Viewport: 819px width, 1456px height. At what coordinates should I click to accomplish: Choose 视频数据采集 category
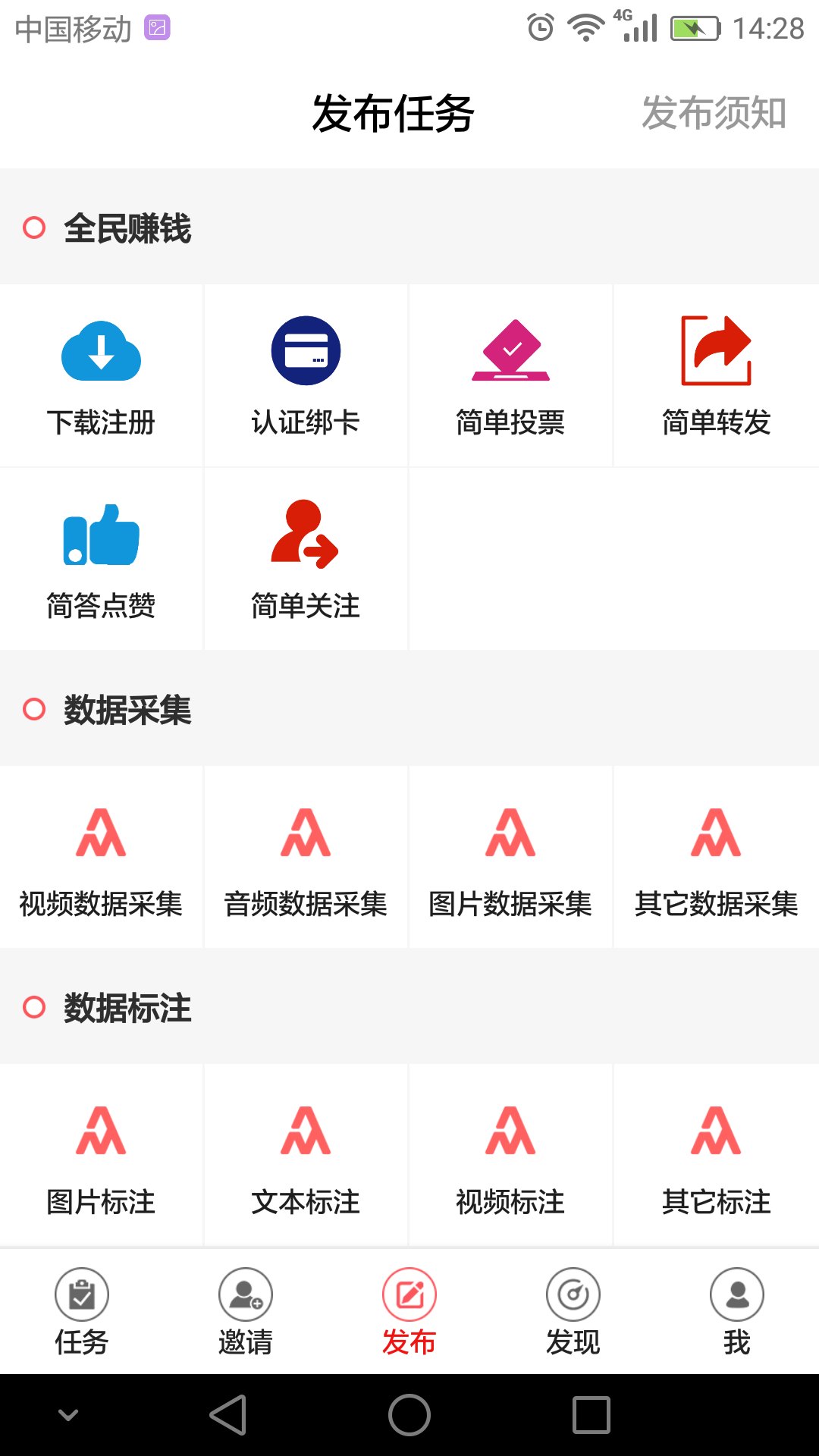point(101,858)
